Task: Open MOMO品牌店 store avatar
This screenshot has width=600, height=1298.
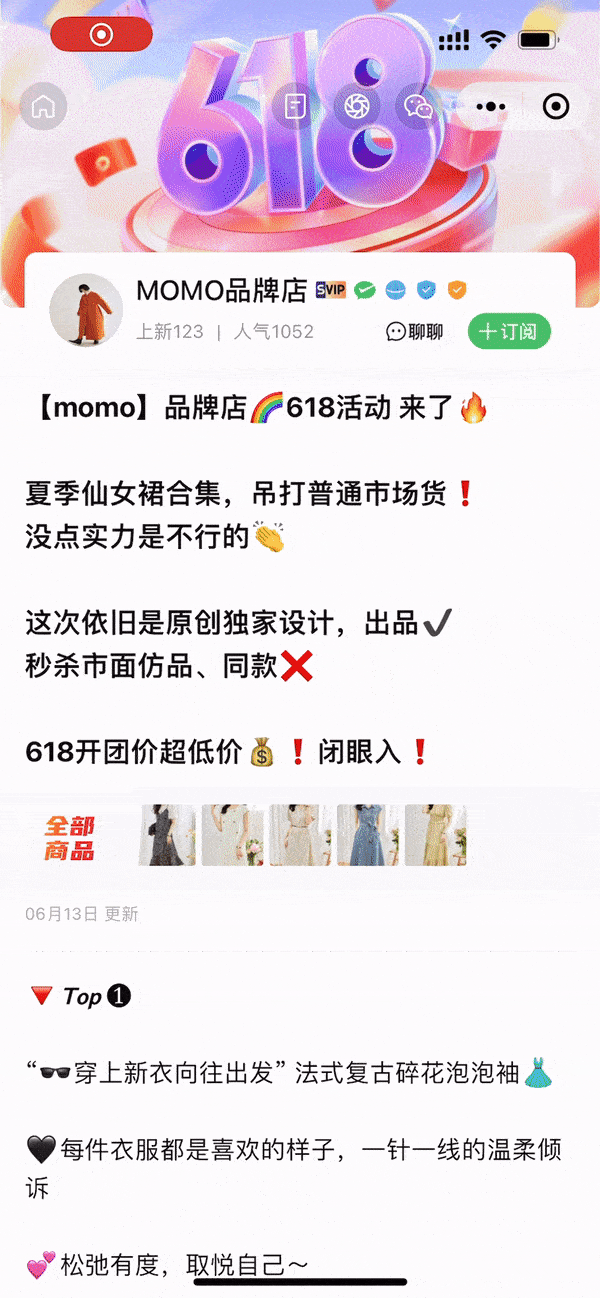Action: pyautogui.click(x=86, y=310)
